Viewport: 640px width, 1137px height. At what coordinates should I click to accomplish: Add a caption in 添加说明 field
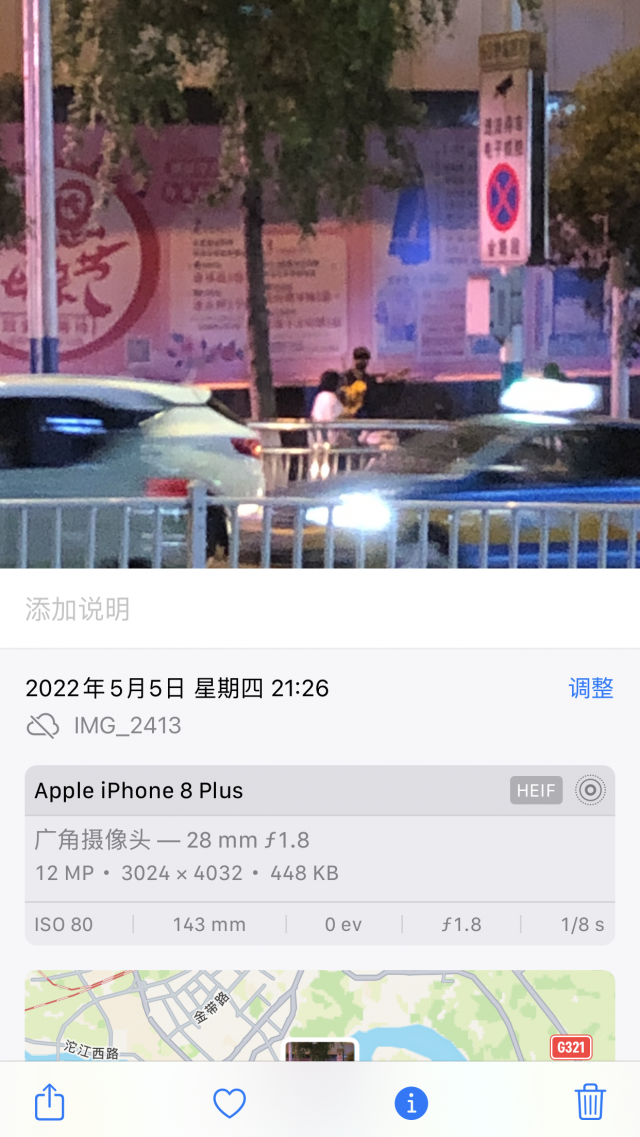[x=320, y=609]
